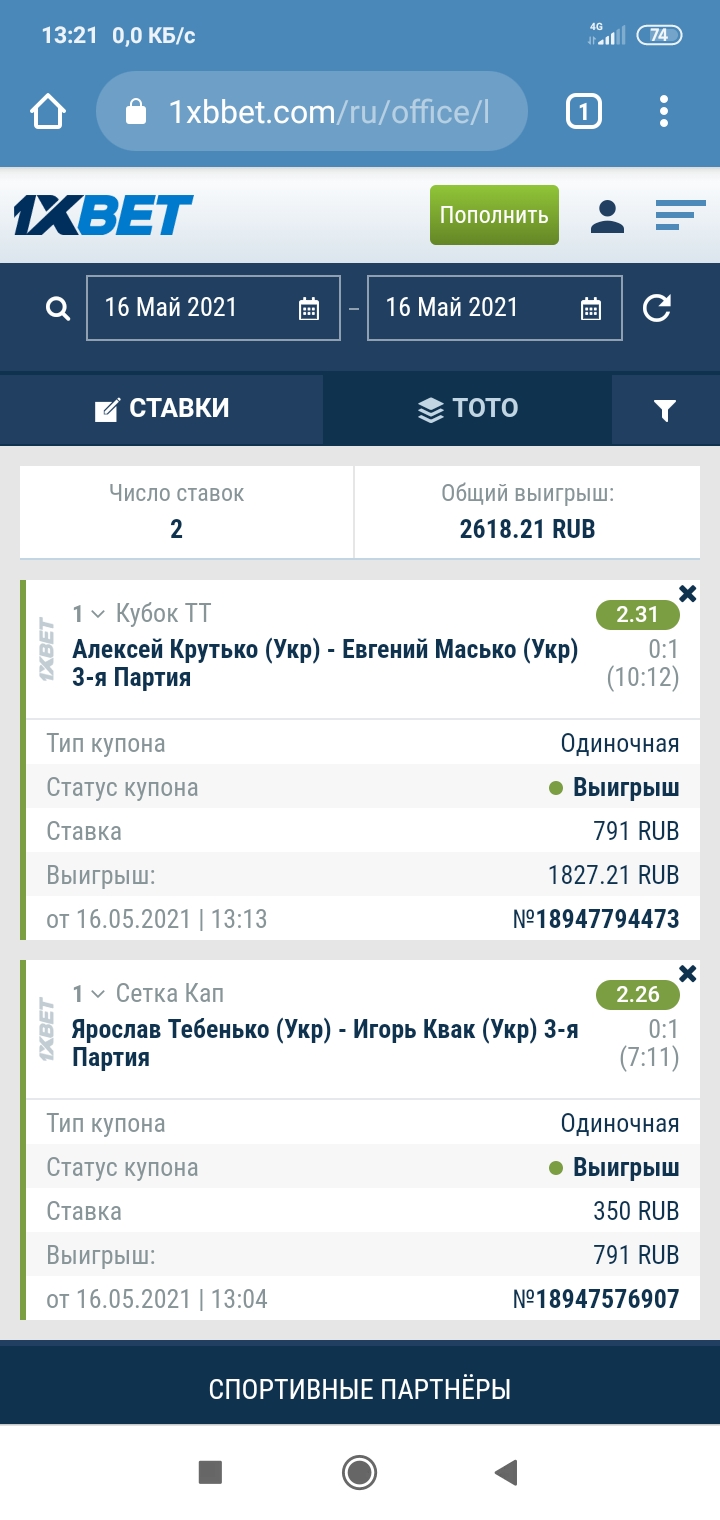This screenshot has height=1520, width=720.
Task: Pick the start date field
Action: pyautogui.click(x=213, y=308)
